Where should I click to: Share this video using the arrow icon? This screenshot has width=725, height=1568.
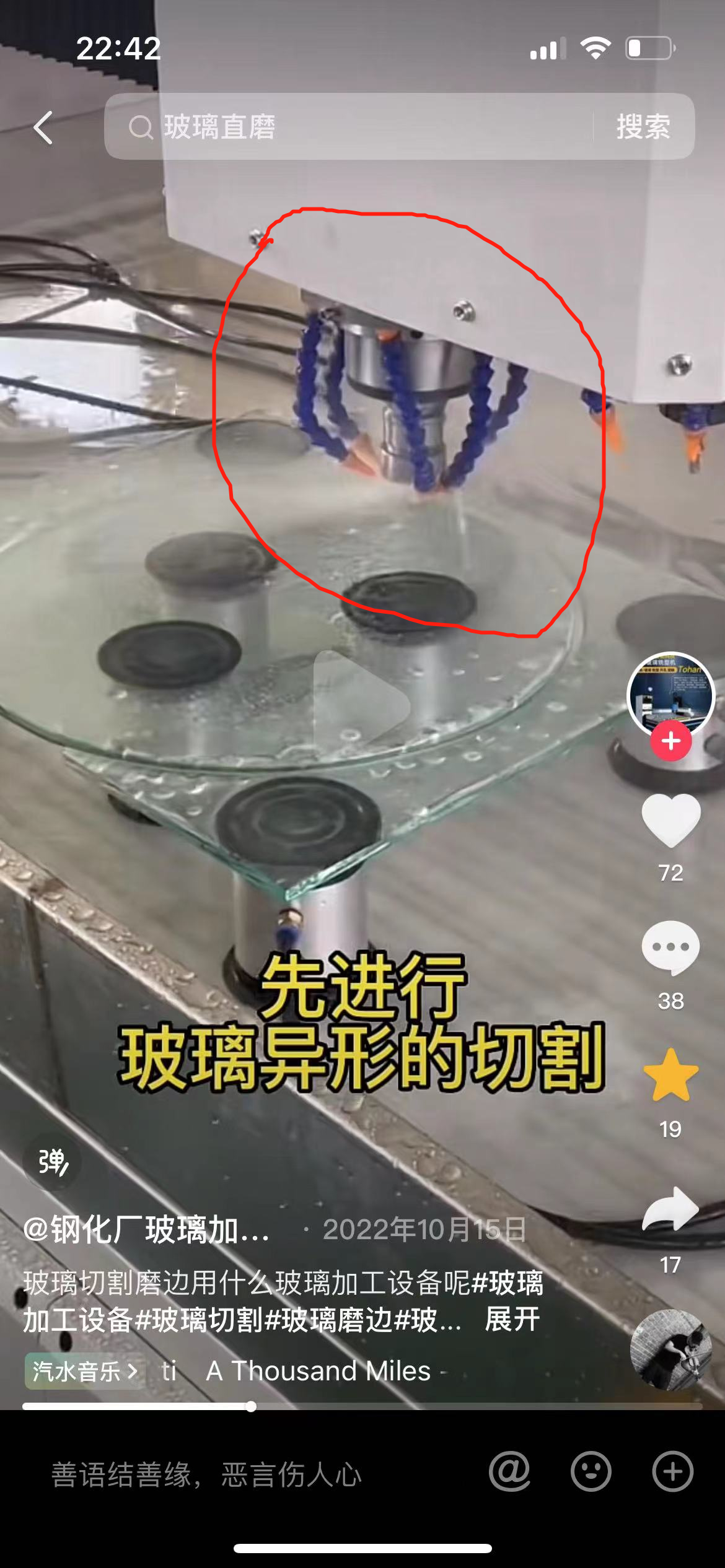tap(670, 1209)
